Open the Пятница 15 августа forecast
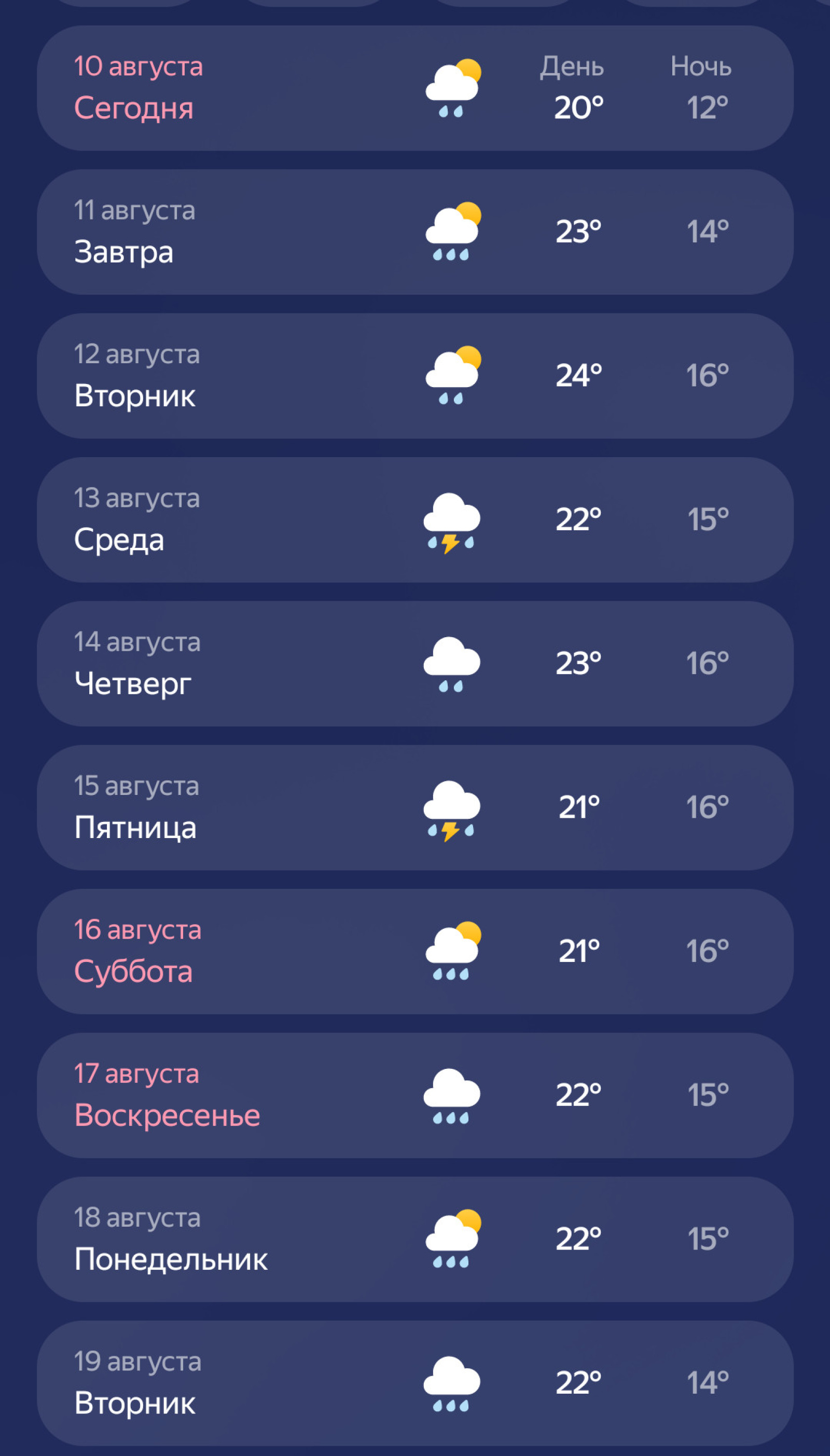Viewport: 830px width, 1456px height. (415, 807)
